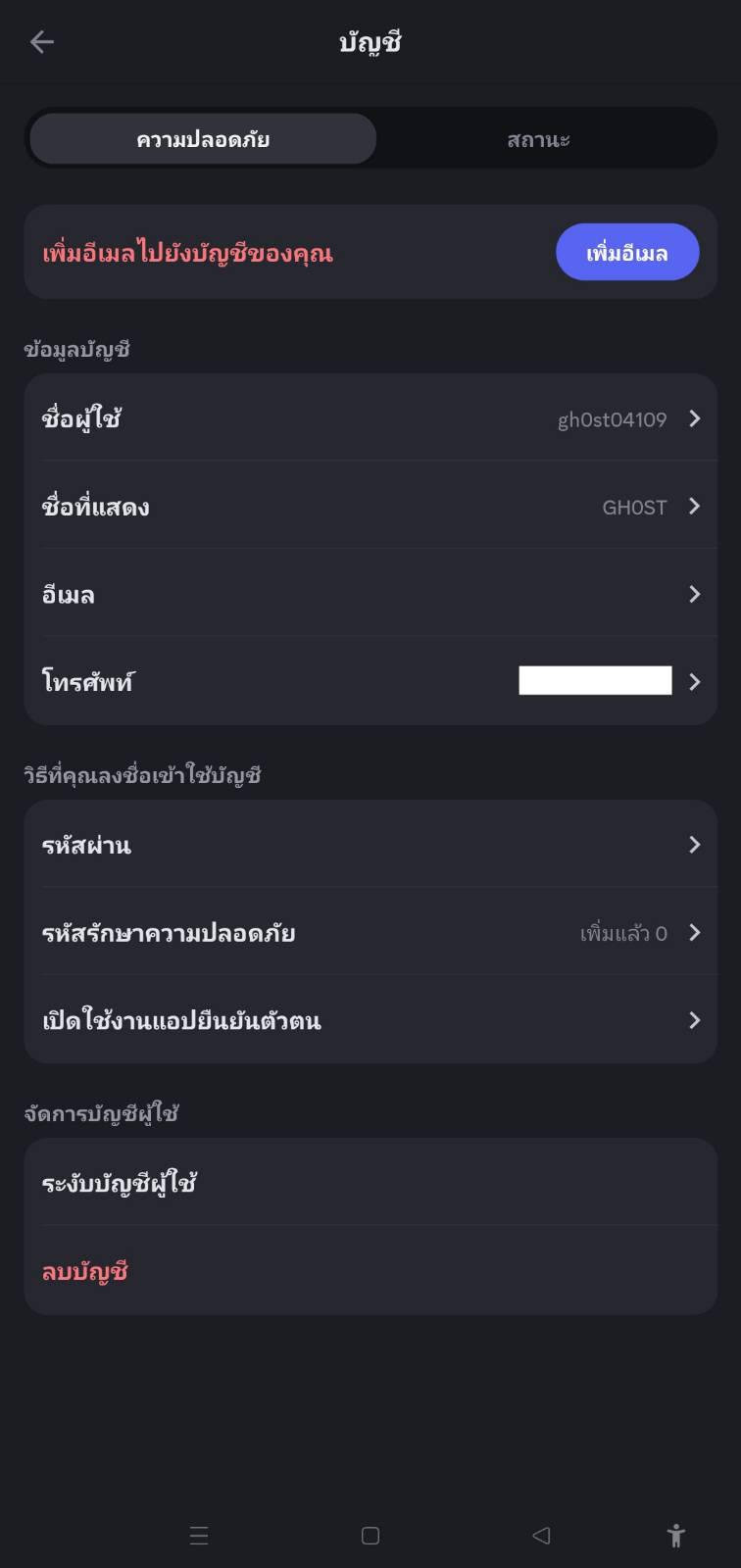741x1568 pixels.
Task: Open เปิดใช้งานแอปยืนยันตัวตน
Action: 370,1020
